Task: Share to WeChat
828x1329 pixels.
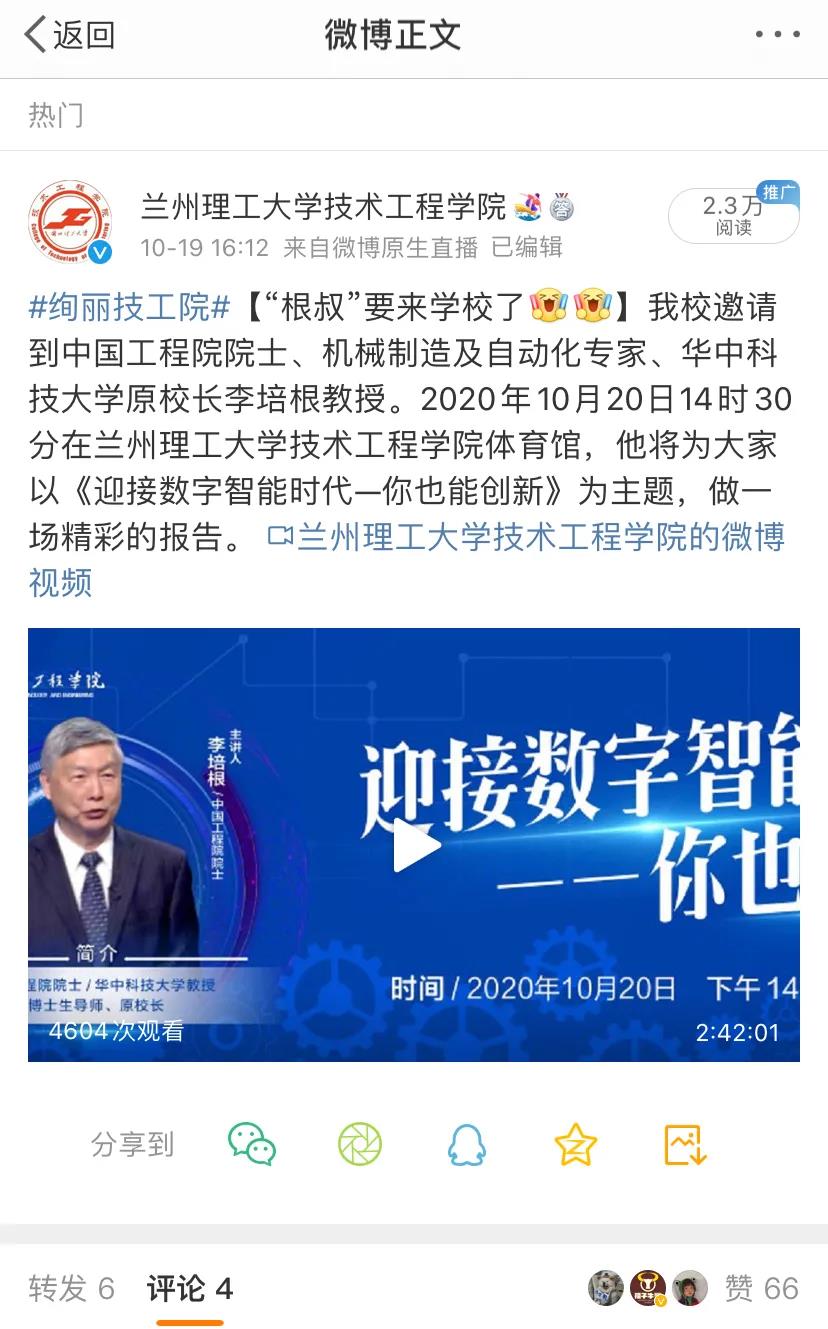Action: pyautogui.click(x=252, y=1144)
